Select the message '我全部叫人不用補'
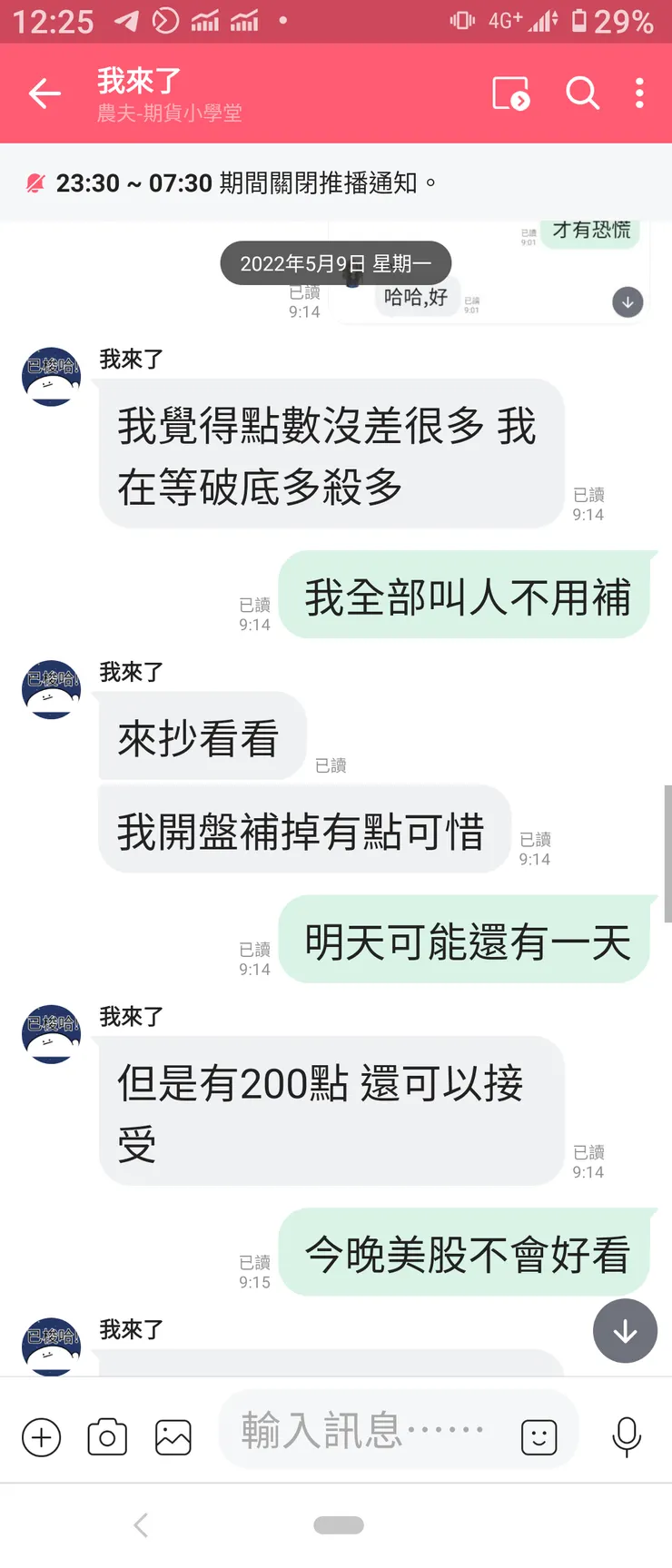Screen dimensions: 672x1568 click(x=465, y=596)
